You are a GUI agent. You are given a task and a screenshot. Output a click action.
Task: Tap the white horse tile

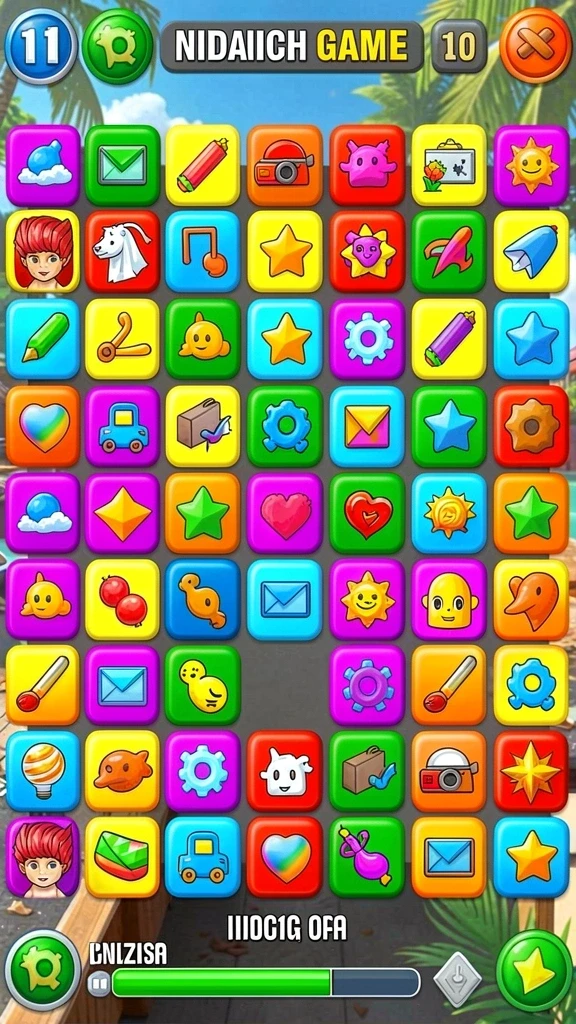tap(122, 251)
